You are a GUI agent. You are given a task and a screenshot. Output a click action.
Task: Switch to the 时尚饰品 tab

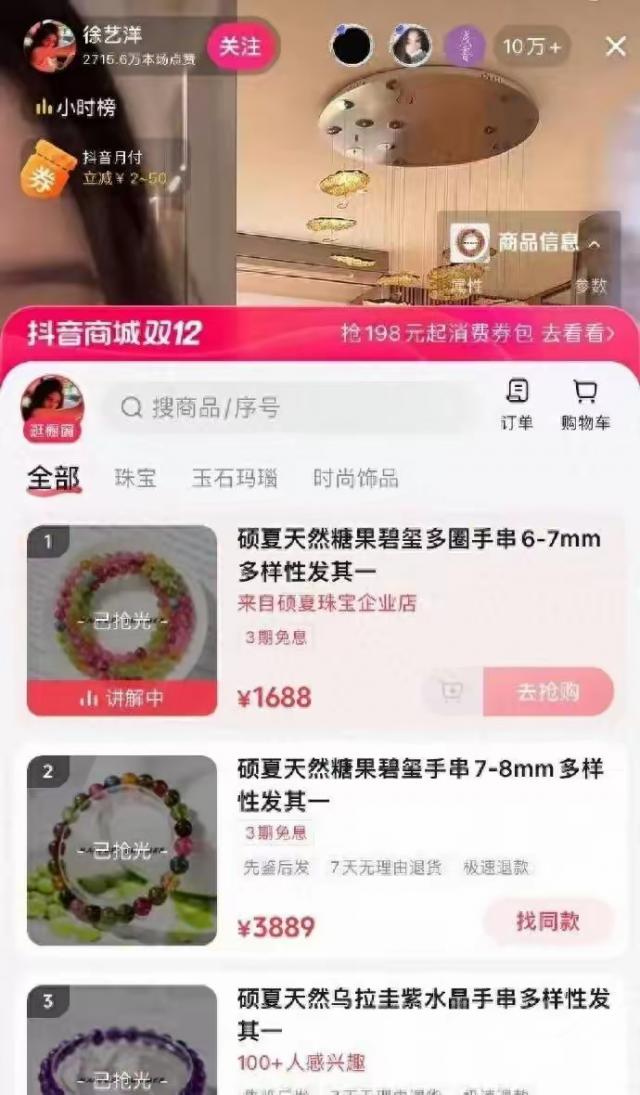355,478
